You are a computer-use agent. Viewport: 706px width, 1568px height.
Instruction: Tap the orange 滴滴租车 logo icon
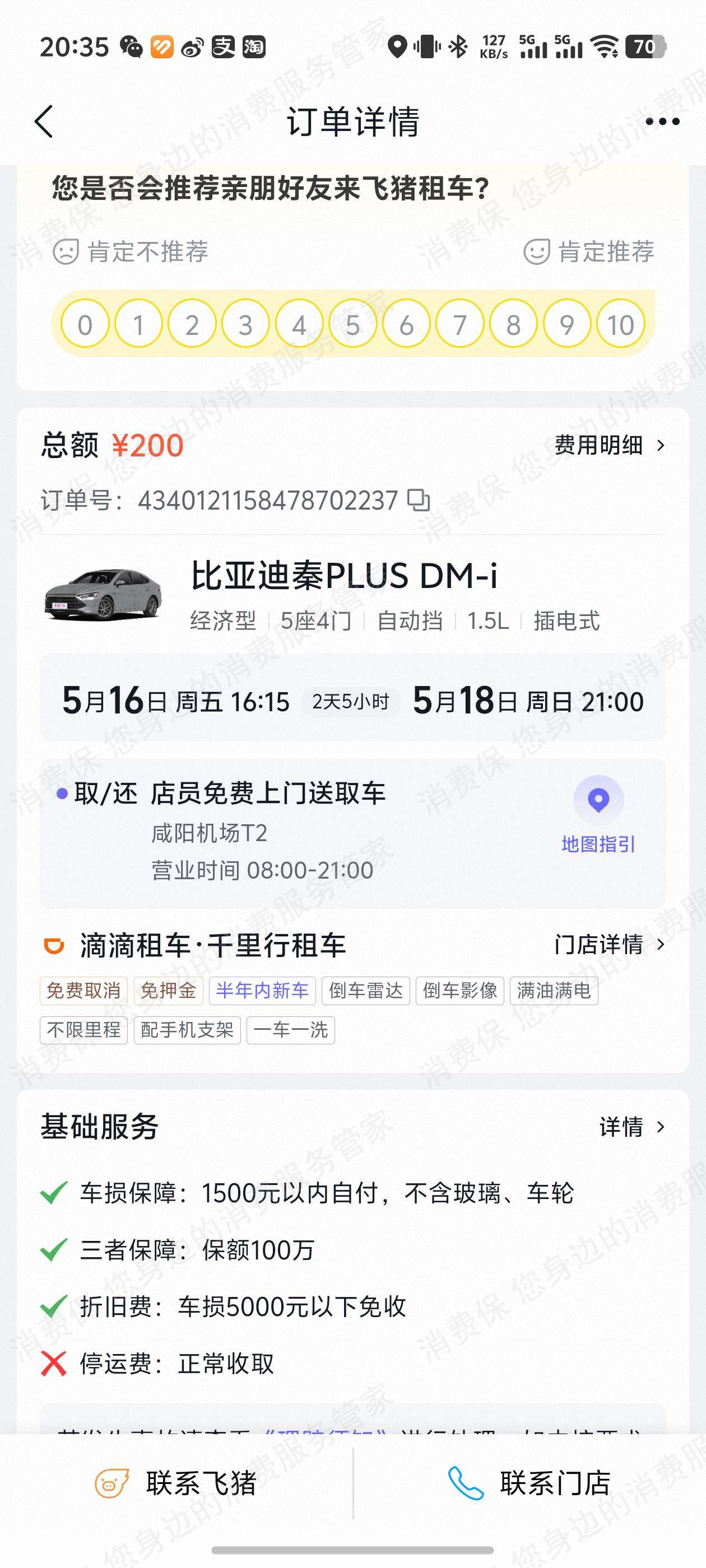(x=55, y=945)
